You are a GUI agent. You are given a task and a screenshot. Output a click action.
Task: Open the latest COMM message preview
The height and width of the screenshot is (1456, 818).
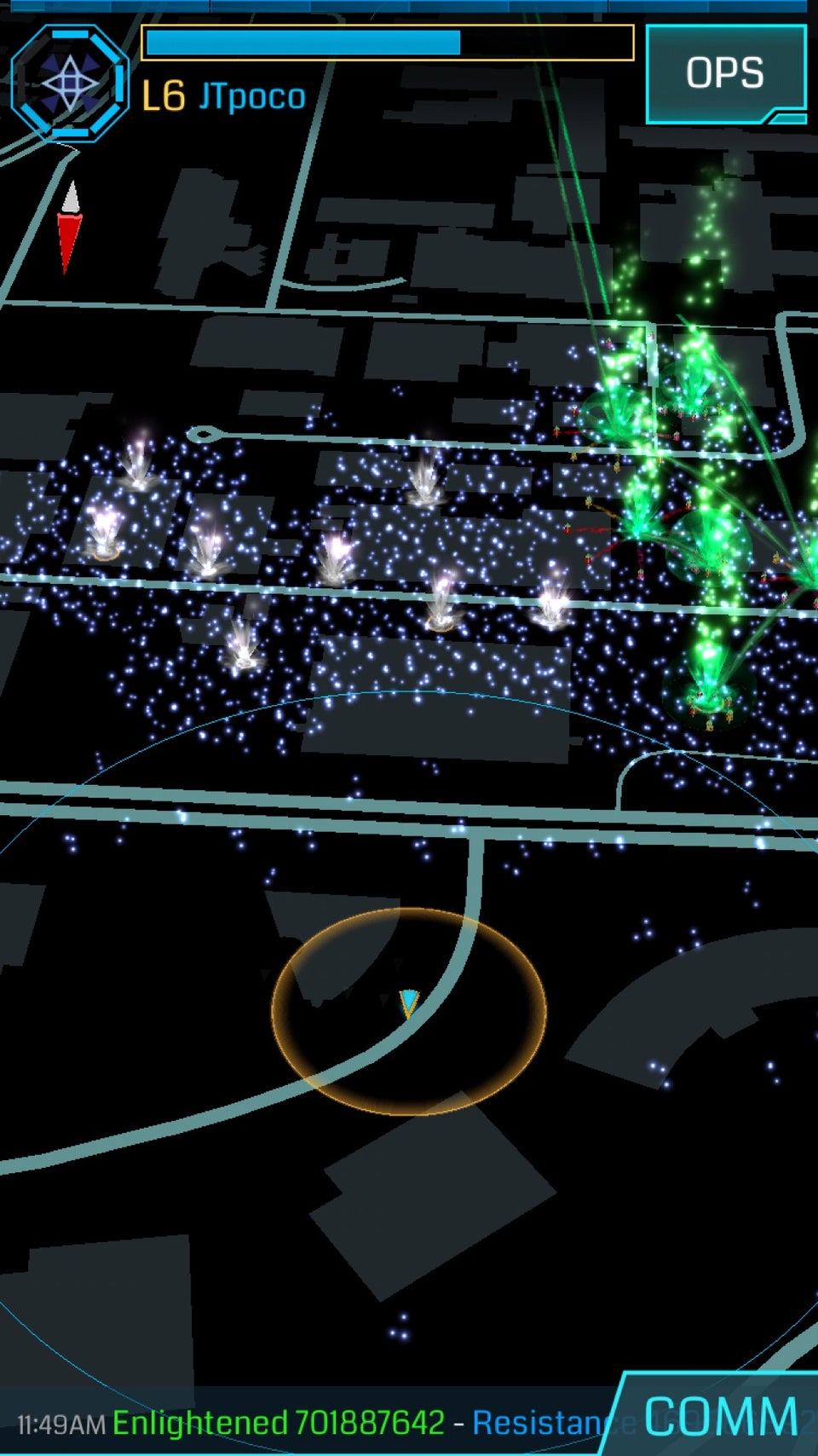tap(315, 1423)
